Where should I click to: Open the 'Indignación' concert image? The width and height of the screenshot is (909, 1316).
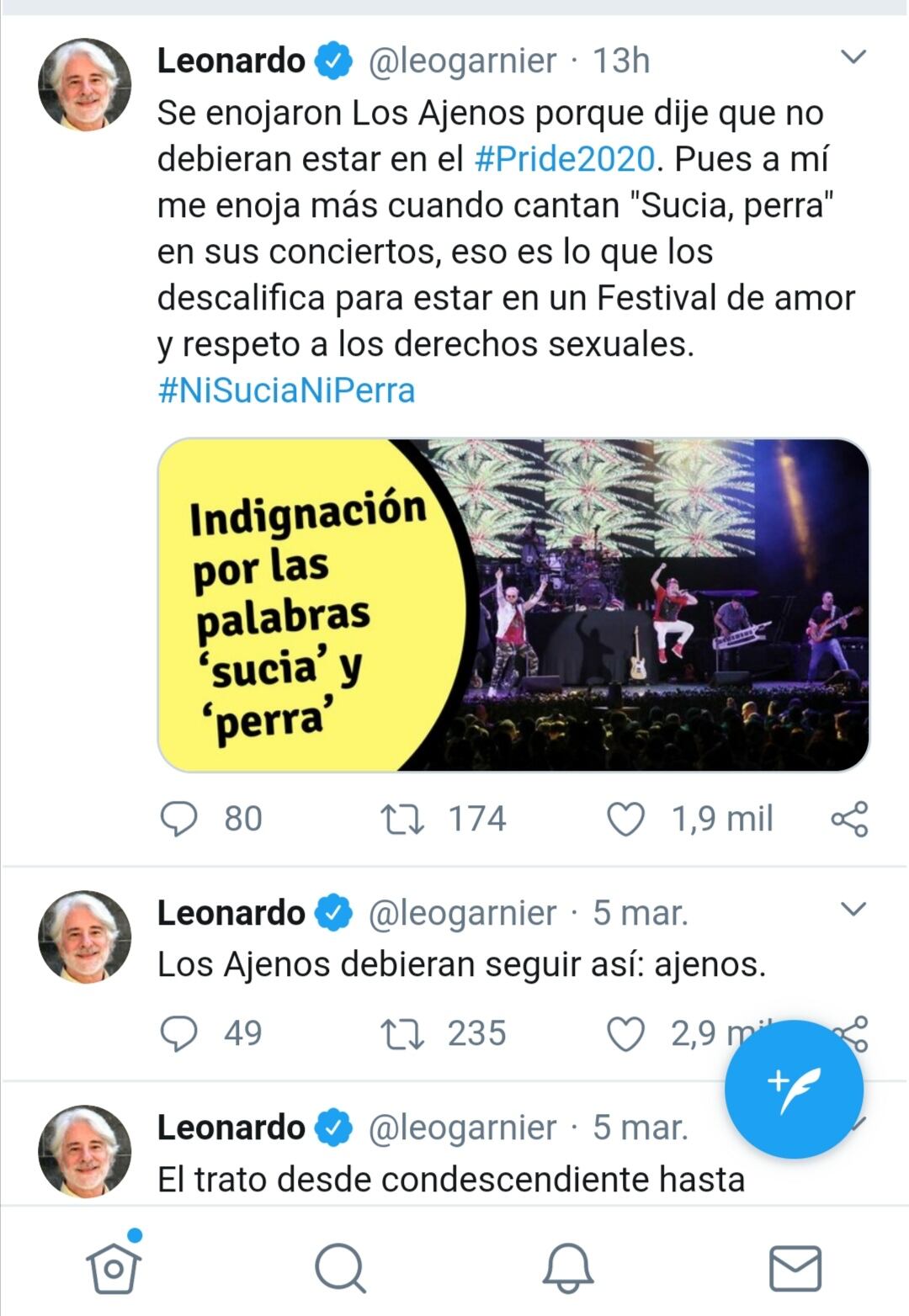(x=513, y=604)
